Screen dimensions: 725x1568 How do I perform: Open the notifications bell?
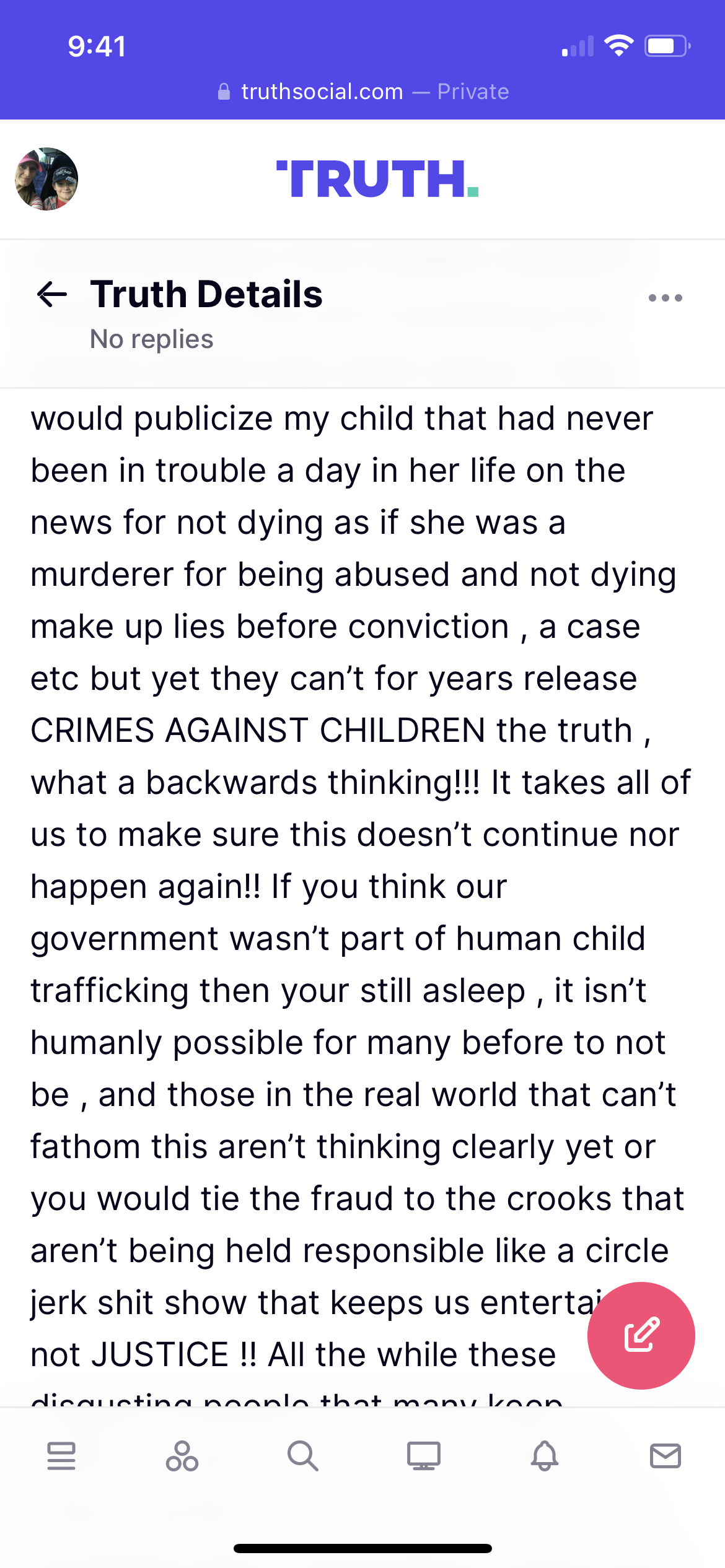545,1456
